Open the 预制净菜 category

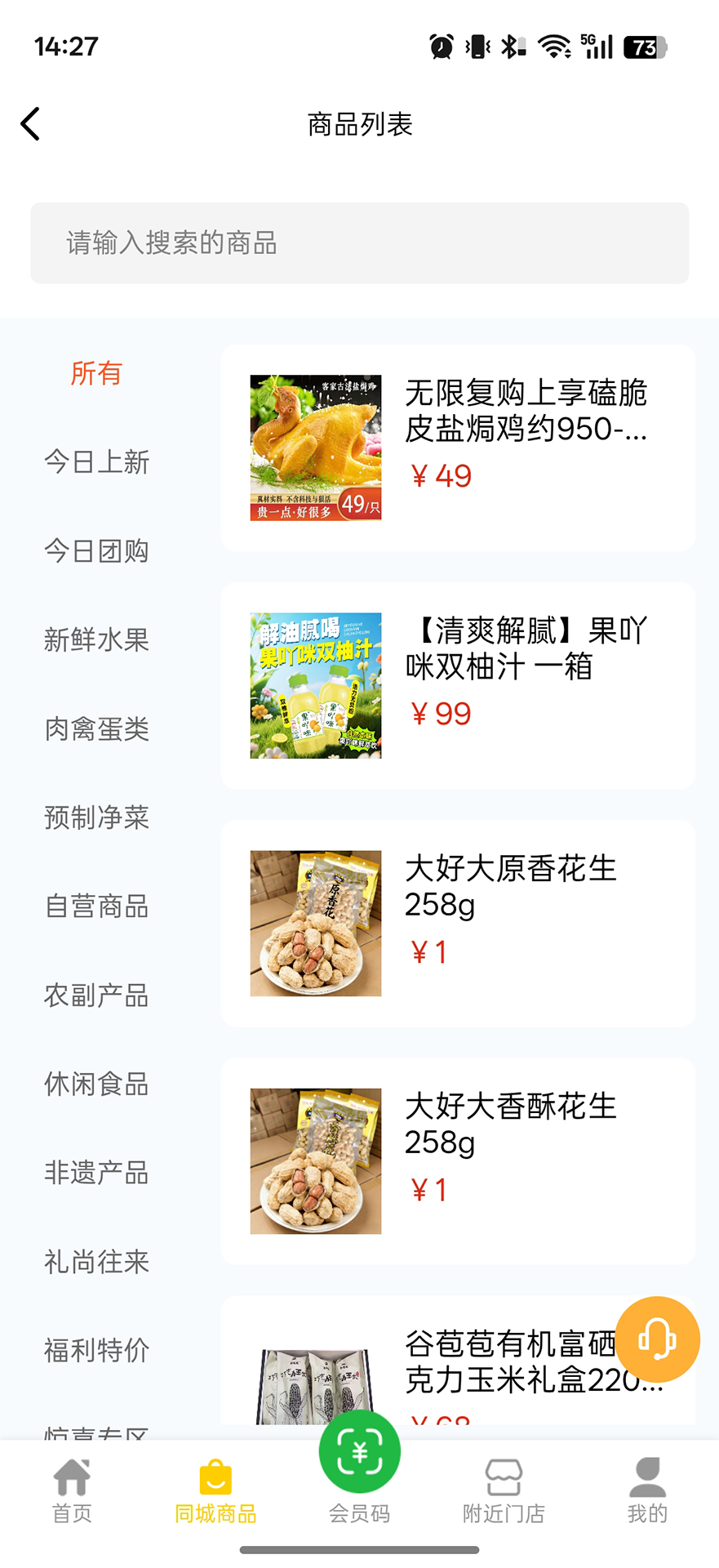96,817
